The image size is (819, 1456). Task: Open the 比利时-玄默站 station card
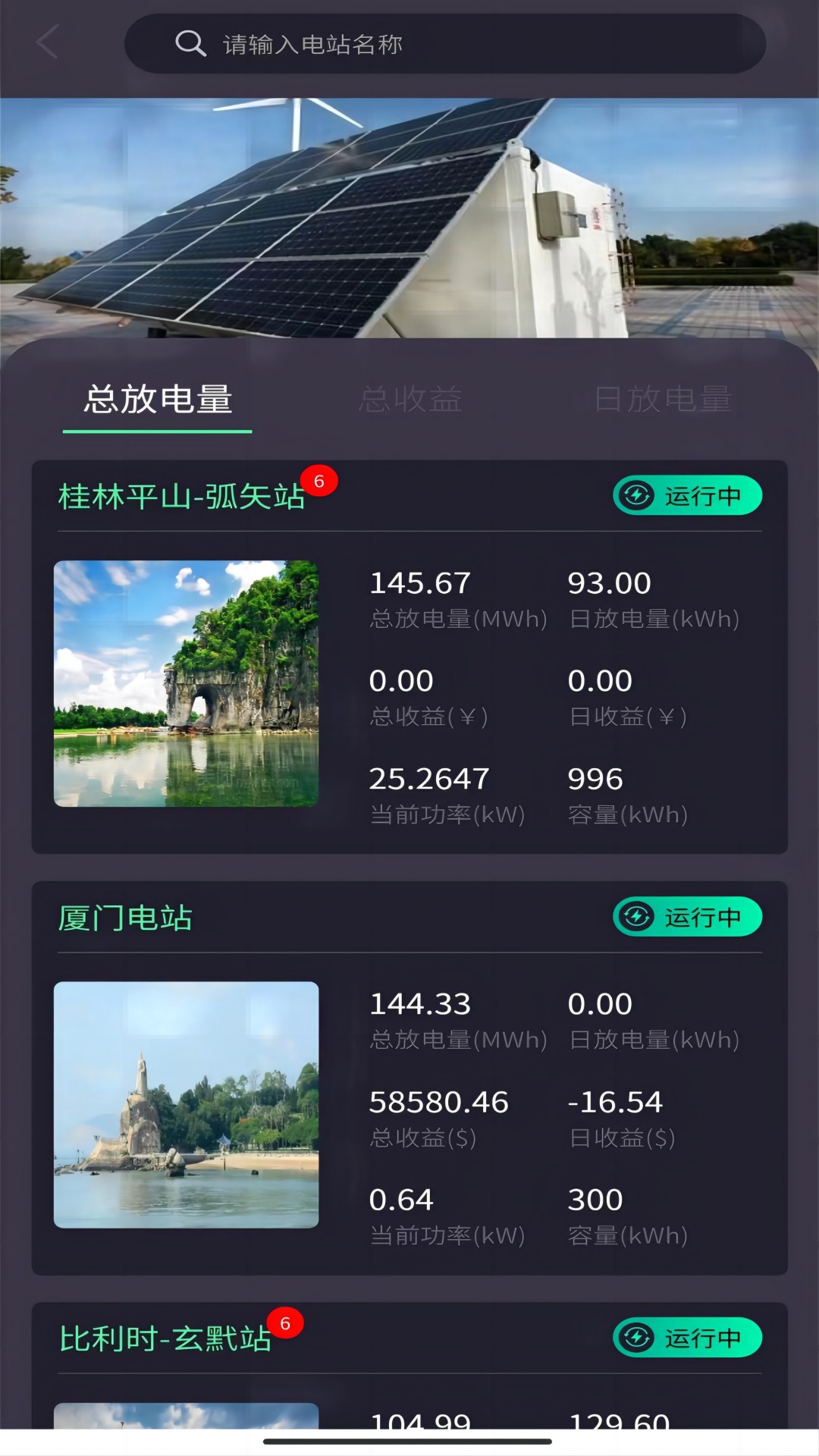tap(165, 1339)
